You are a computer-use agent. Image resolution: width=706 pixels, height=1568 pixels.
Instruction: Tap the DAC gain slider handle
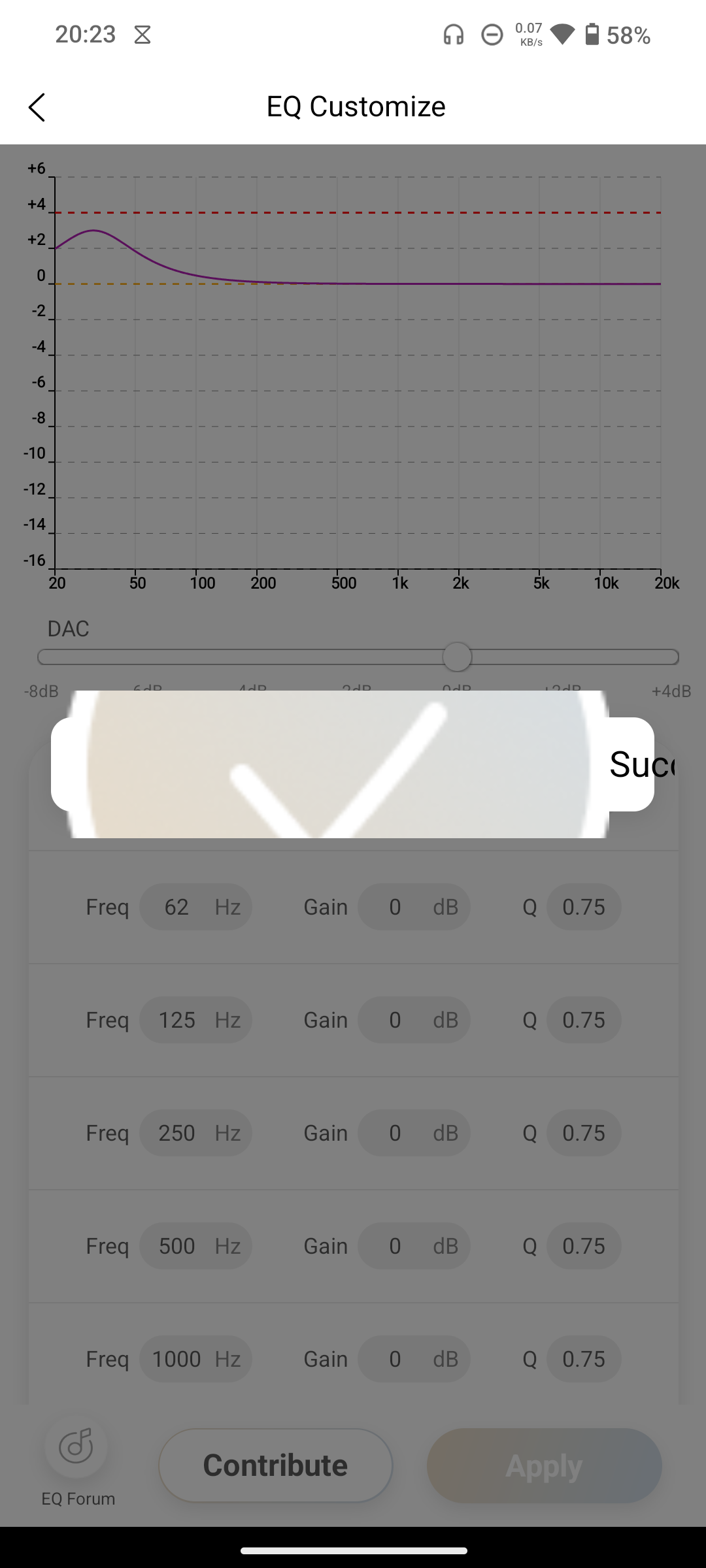click(x=457, y=657)
